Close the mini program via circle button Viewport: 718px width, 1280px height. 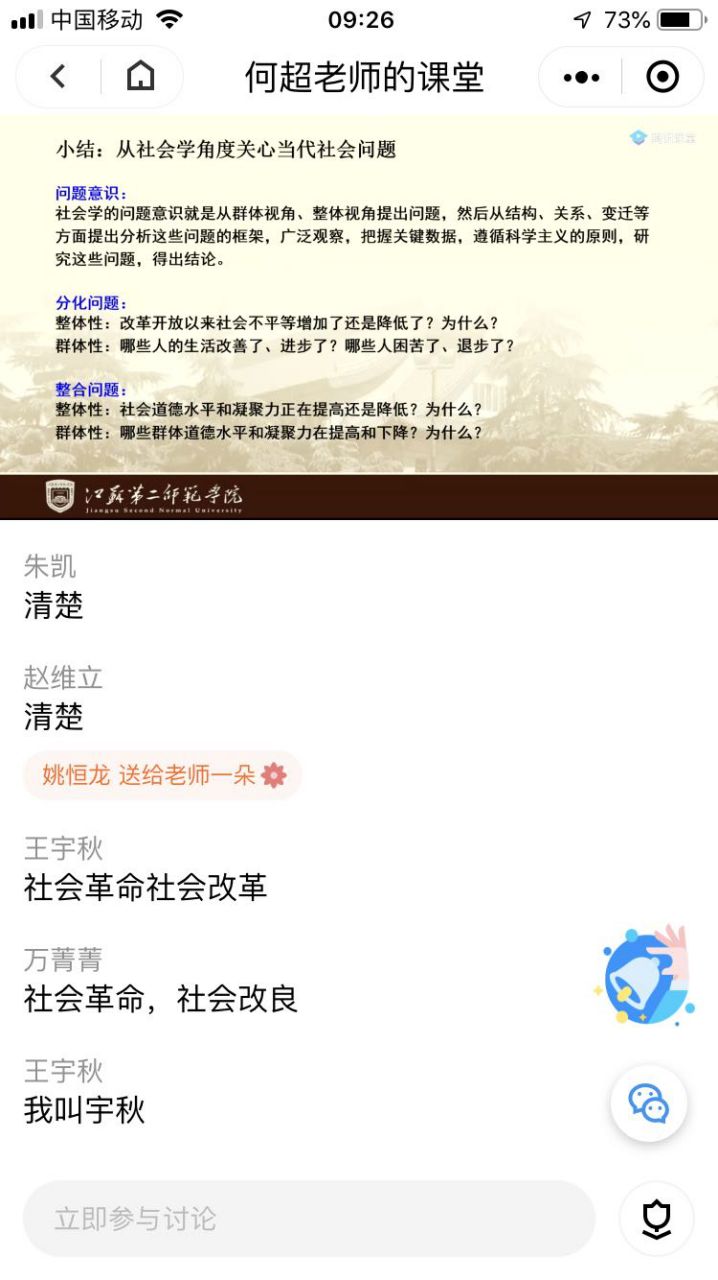pyautogui.click(x=662, y=77)
